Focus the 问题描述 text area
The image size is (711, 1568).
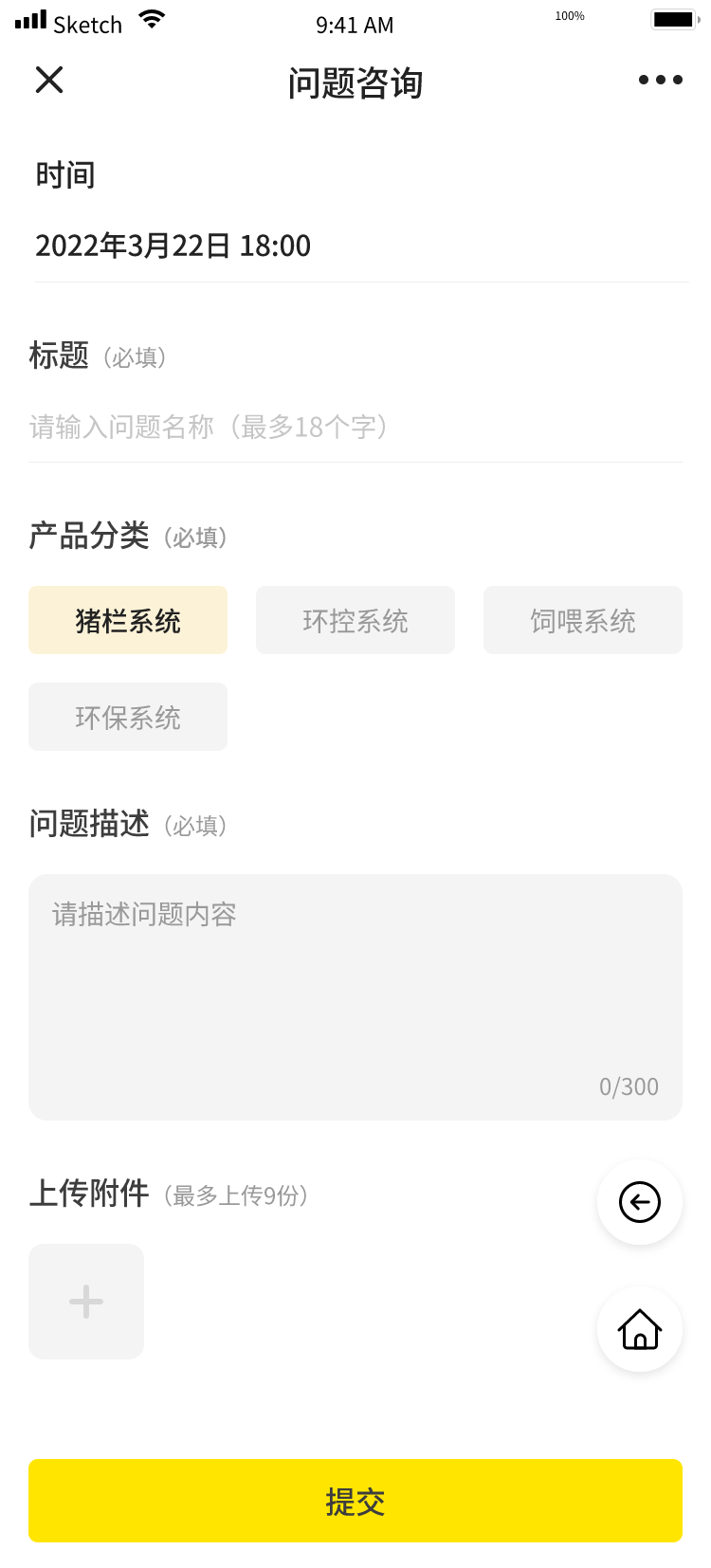(355, 995)
